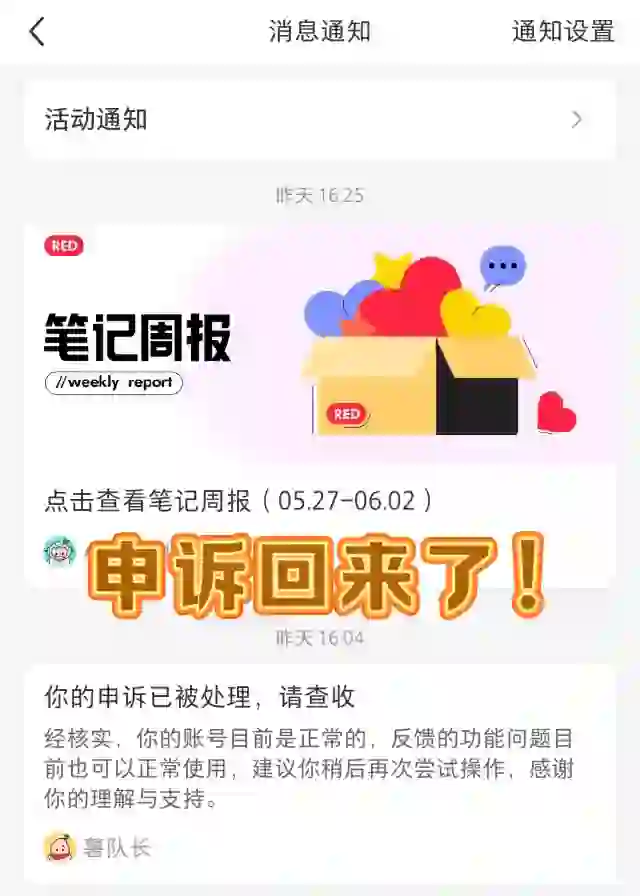This screenshot has height=896, width=640.
Task: Go back using the top-left arrow
Action: pos(37,32)
